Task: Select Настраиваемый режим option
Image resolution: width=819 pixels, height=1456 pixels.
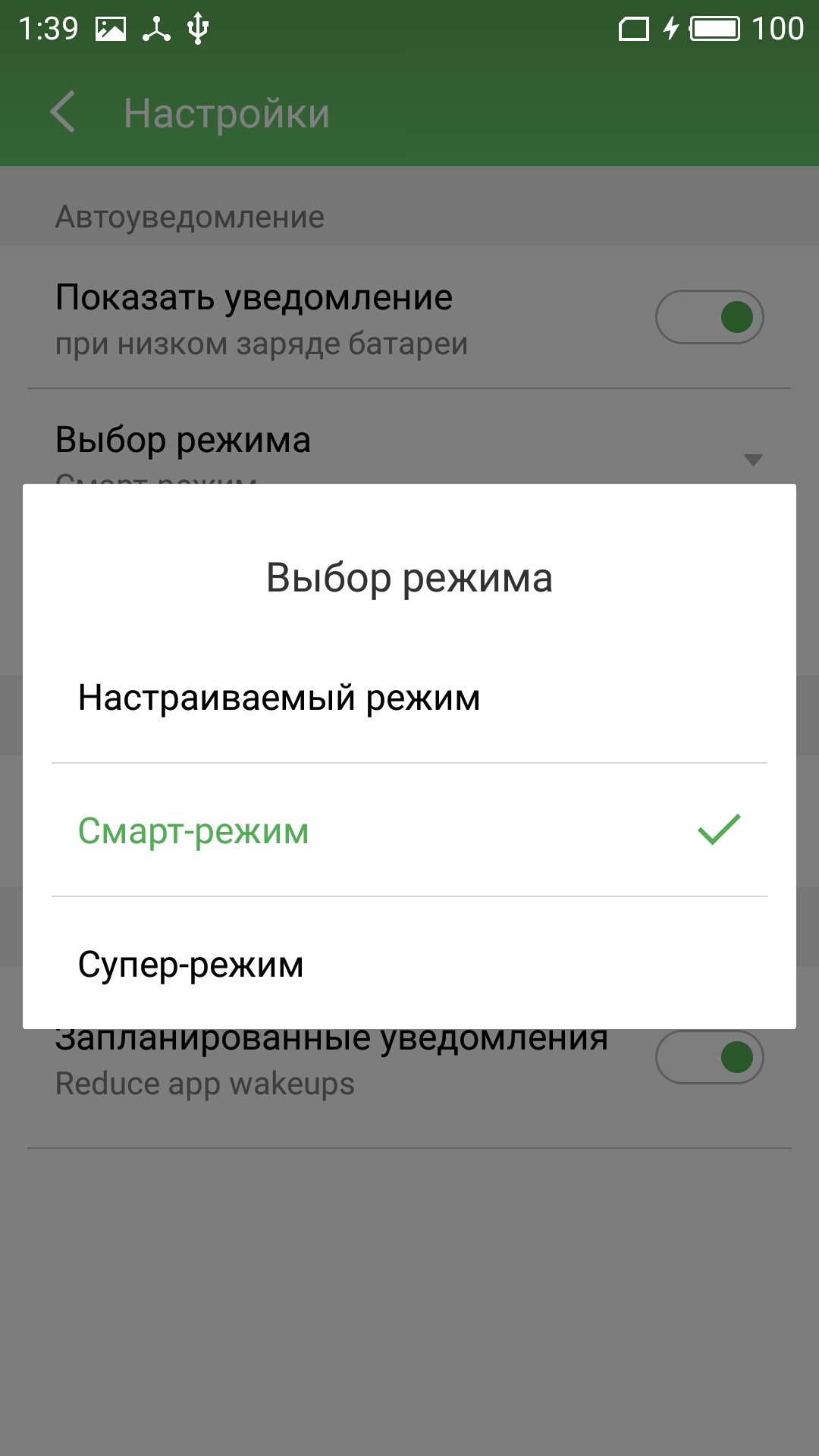Action: click(x=409, y=697)
